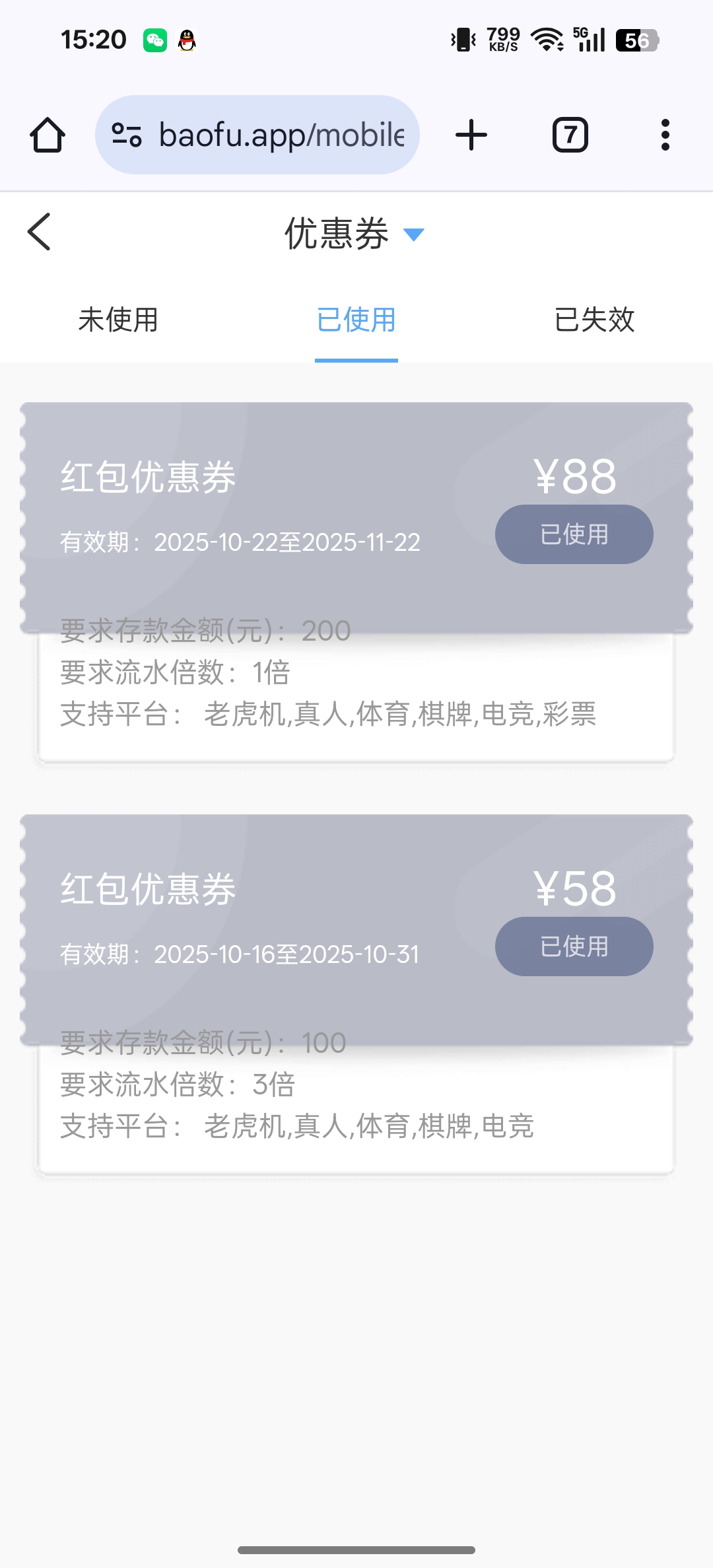Tap the browser home icon

[48, 135]
